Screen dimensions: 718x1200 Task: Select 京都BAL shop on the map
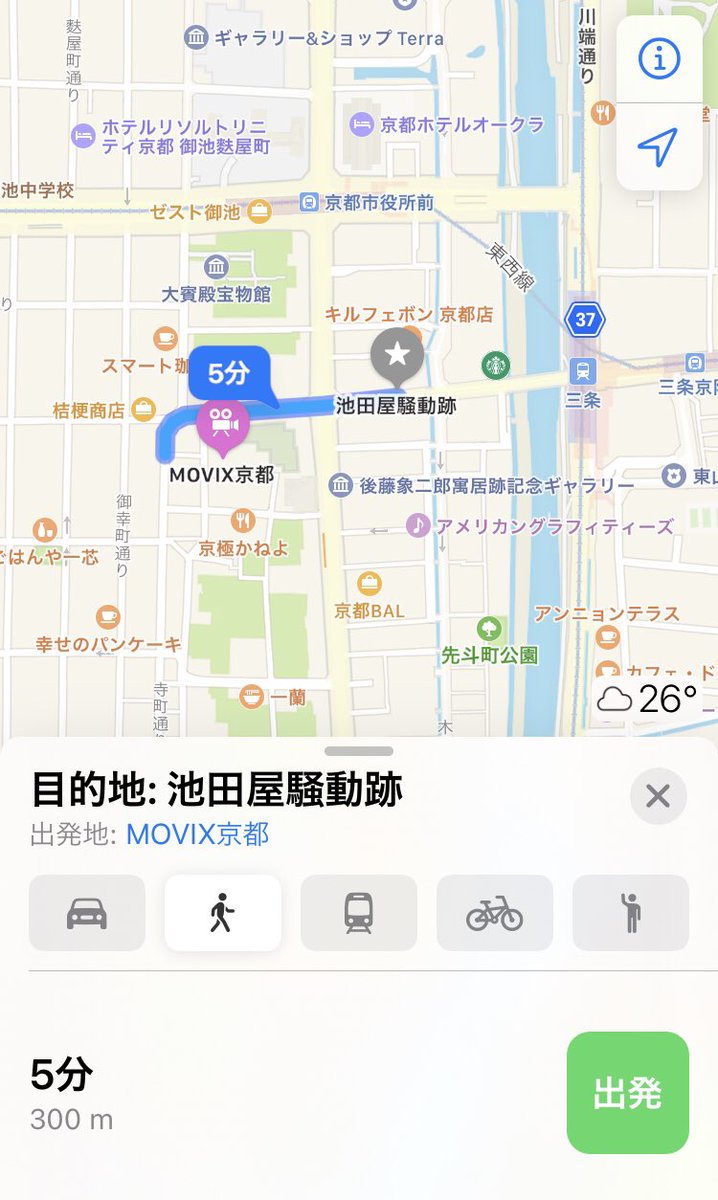(x=370, y=584)
